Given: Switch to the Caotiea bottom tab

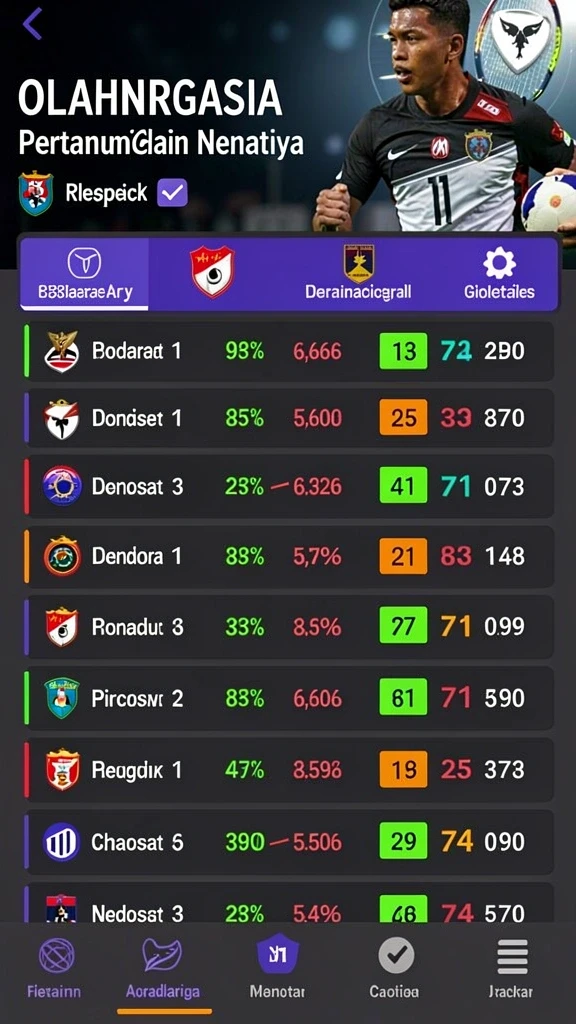Looking at the screenshot, I should [394, 970].
